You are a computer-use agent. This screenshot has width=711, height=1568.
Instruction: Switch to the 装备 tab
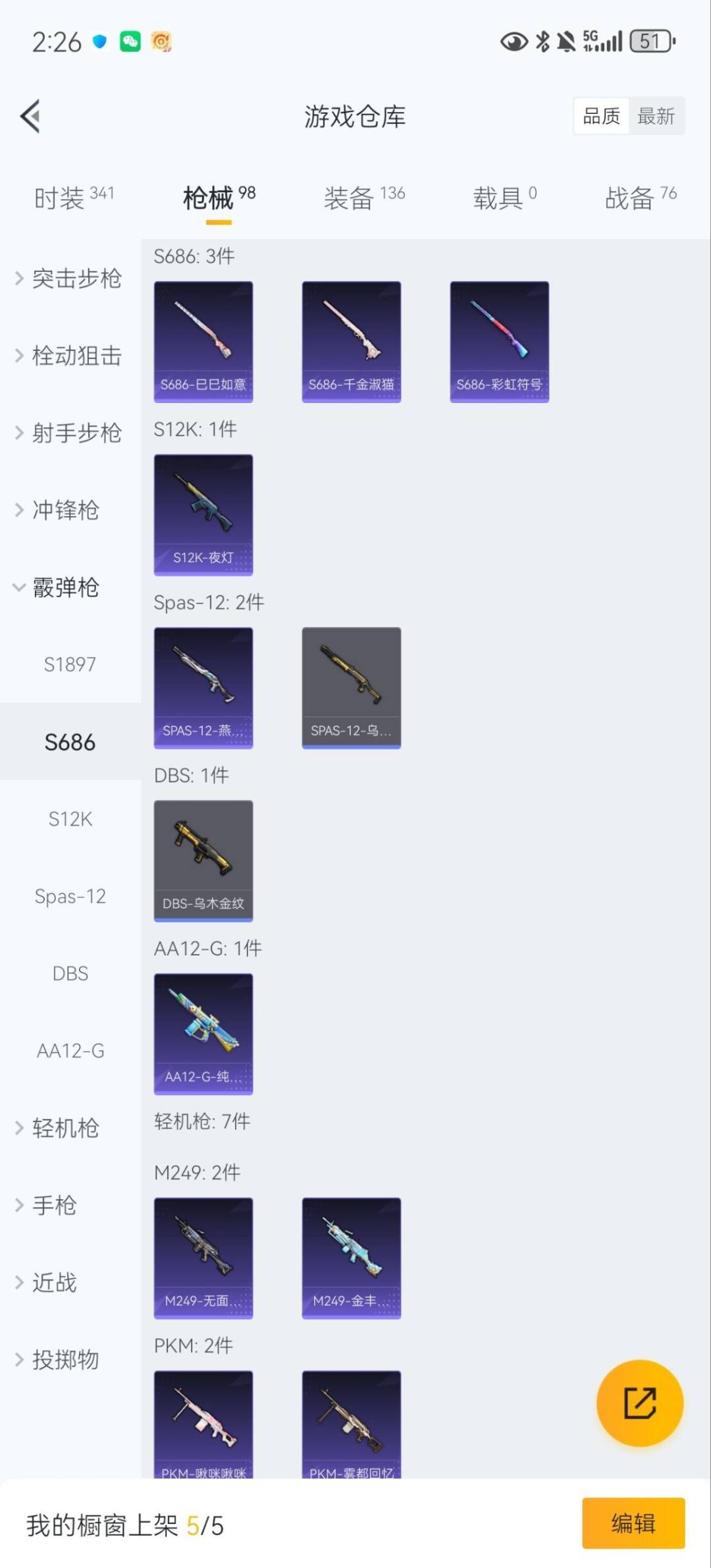[364, 197]
